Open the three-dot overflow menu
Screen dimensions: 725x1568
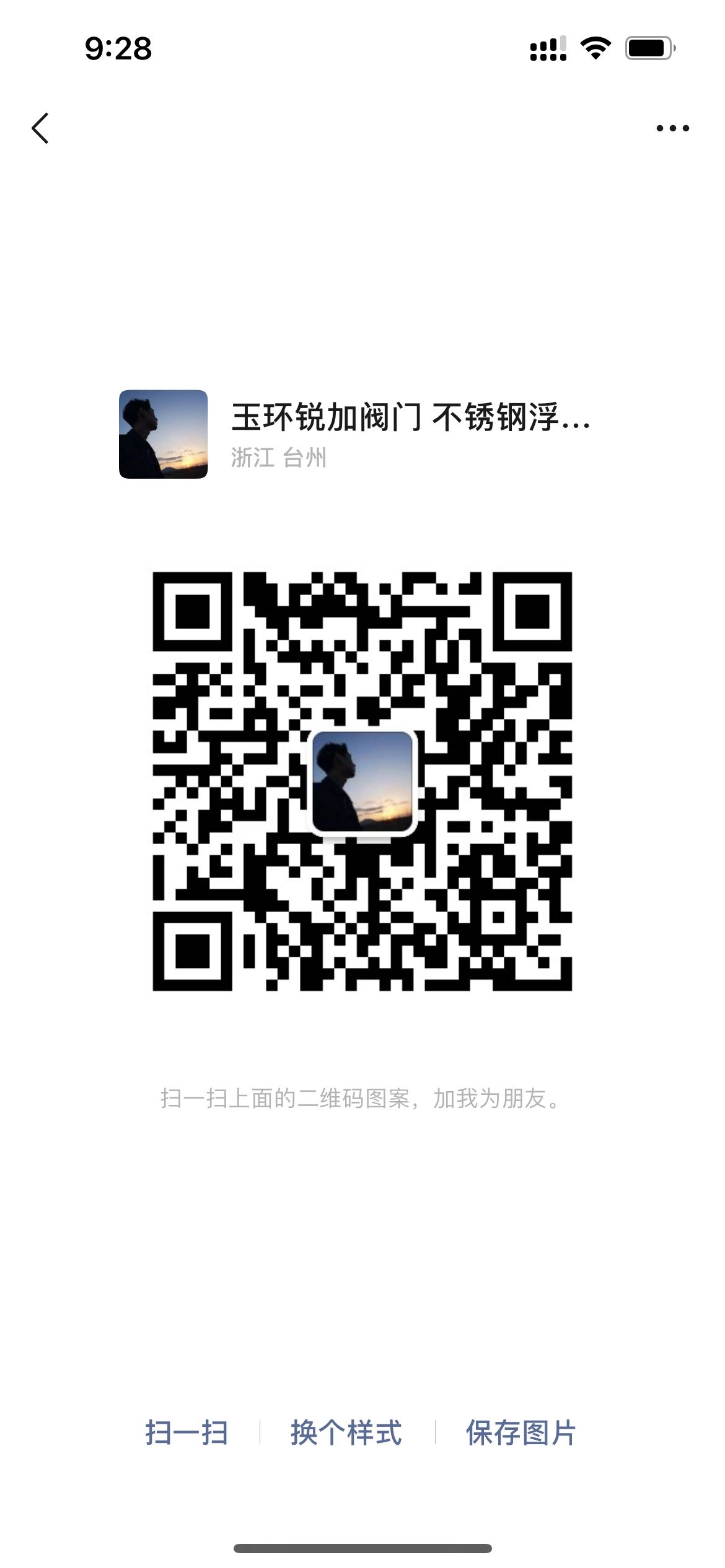pyautogui.click(x=672, y=129)
